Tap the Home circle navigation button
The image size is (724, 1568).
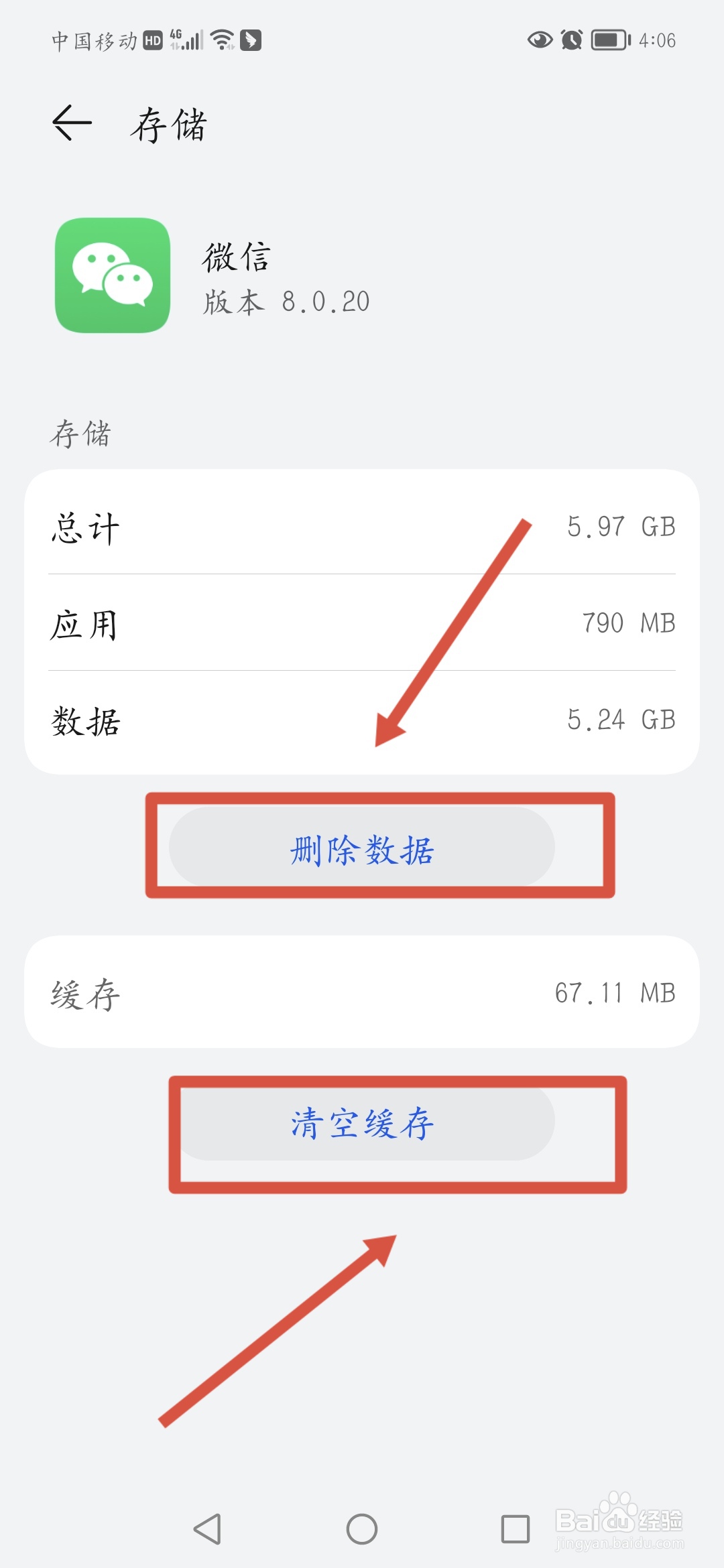[x=361, y=1529]
